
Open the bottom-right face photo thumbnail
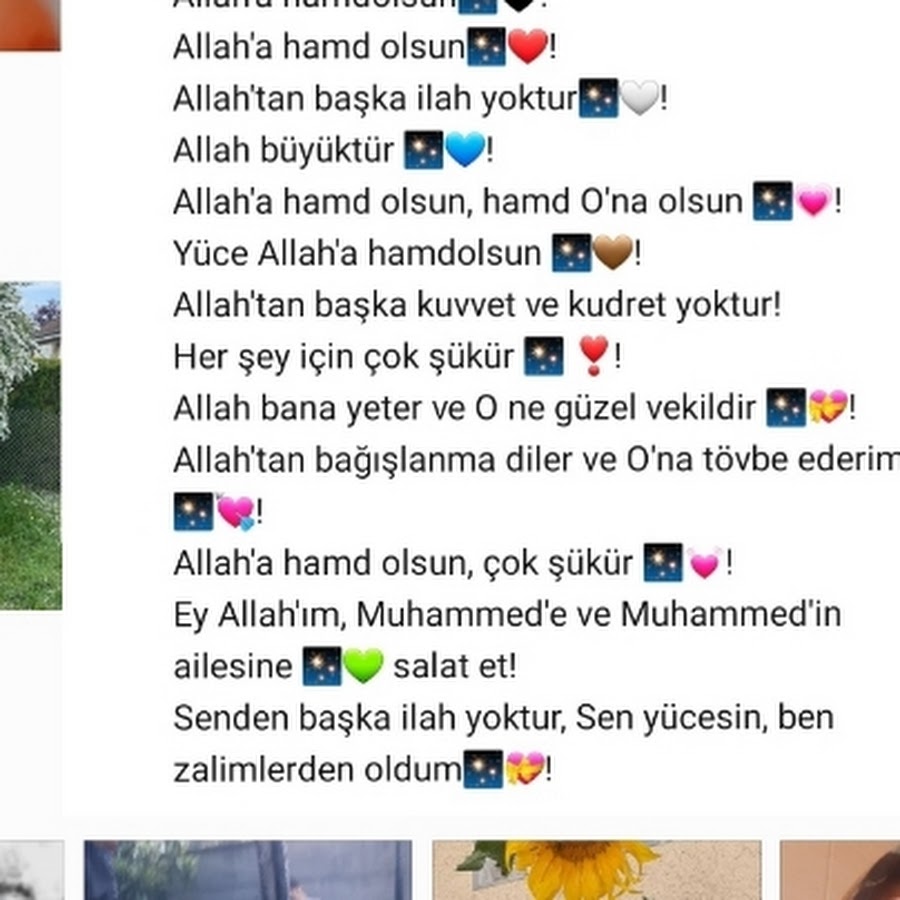840,869
